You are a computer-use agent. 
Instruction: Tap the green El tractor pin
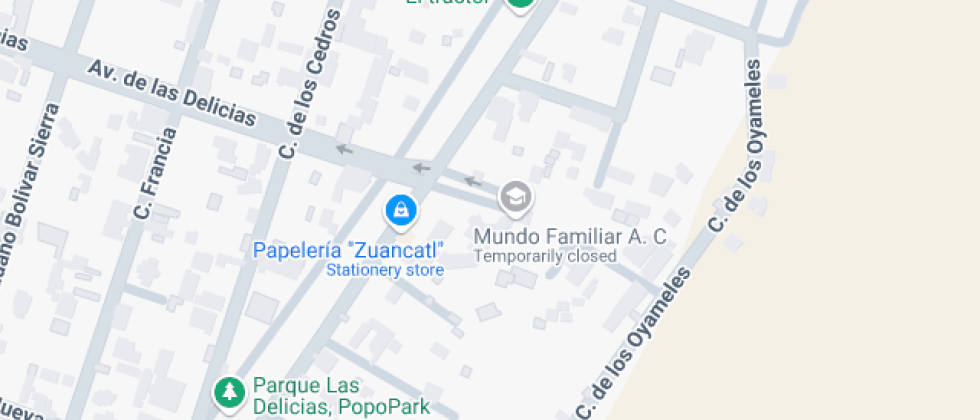point(519,3)
